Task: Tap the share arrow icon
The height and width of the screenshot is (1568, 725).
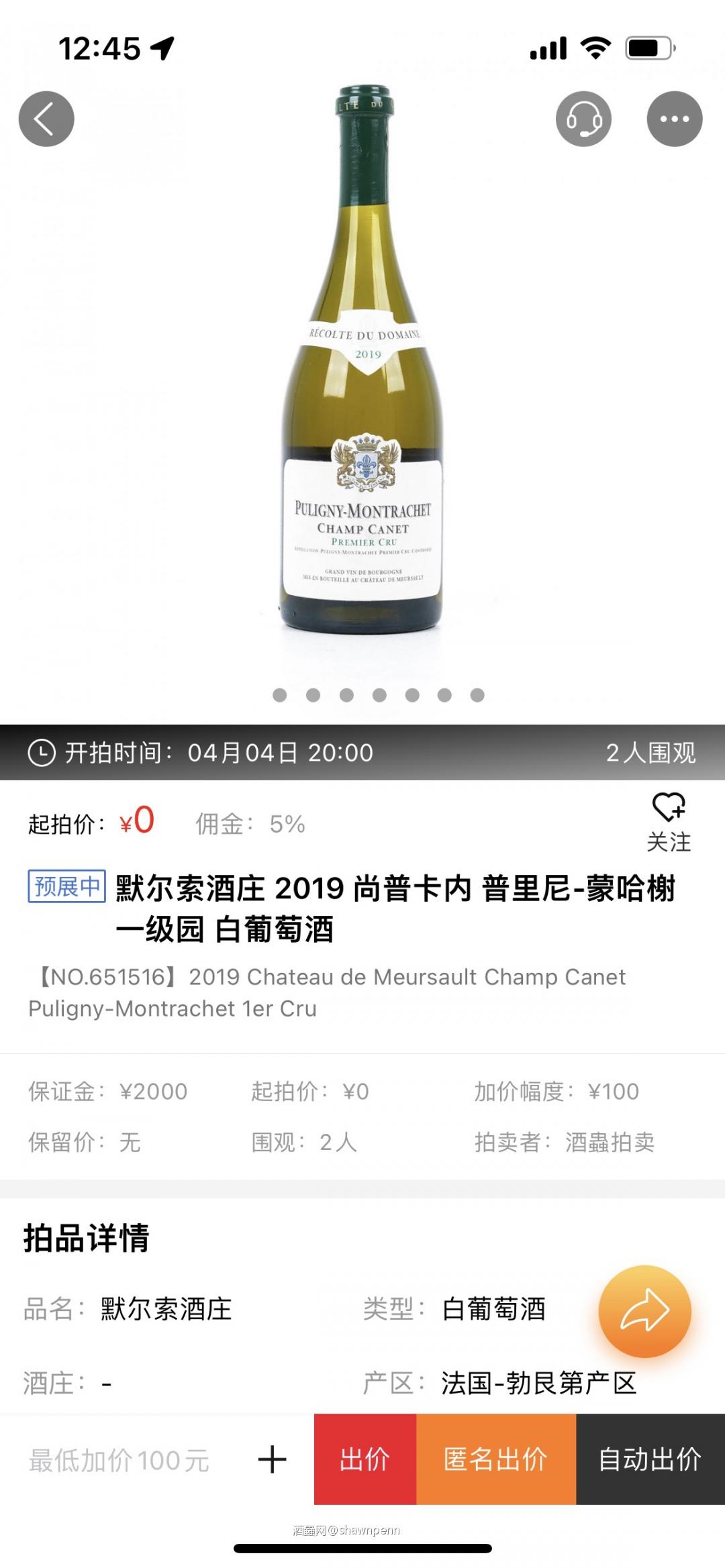Action: coord(644,1310)
